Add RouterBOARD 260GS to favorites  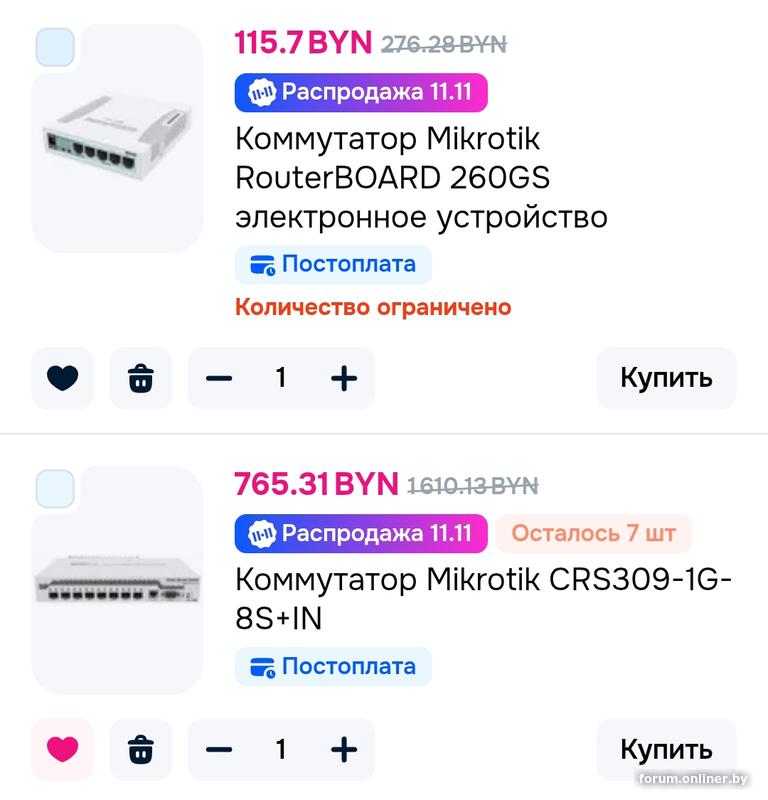point(62,378)
